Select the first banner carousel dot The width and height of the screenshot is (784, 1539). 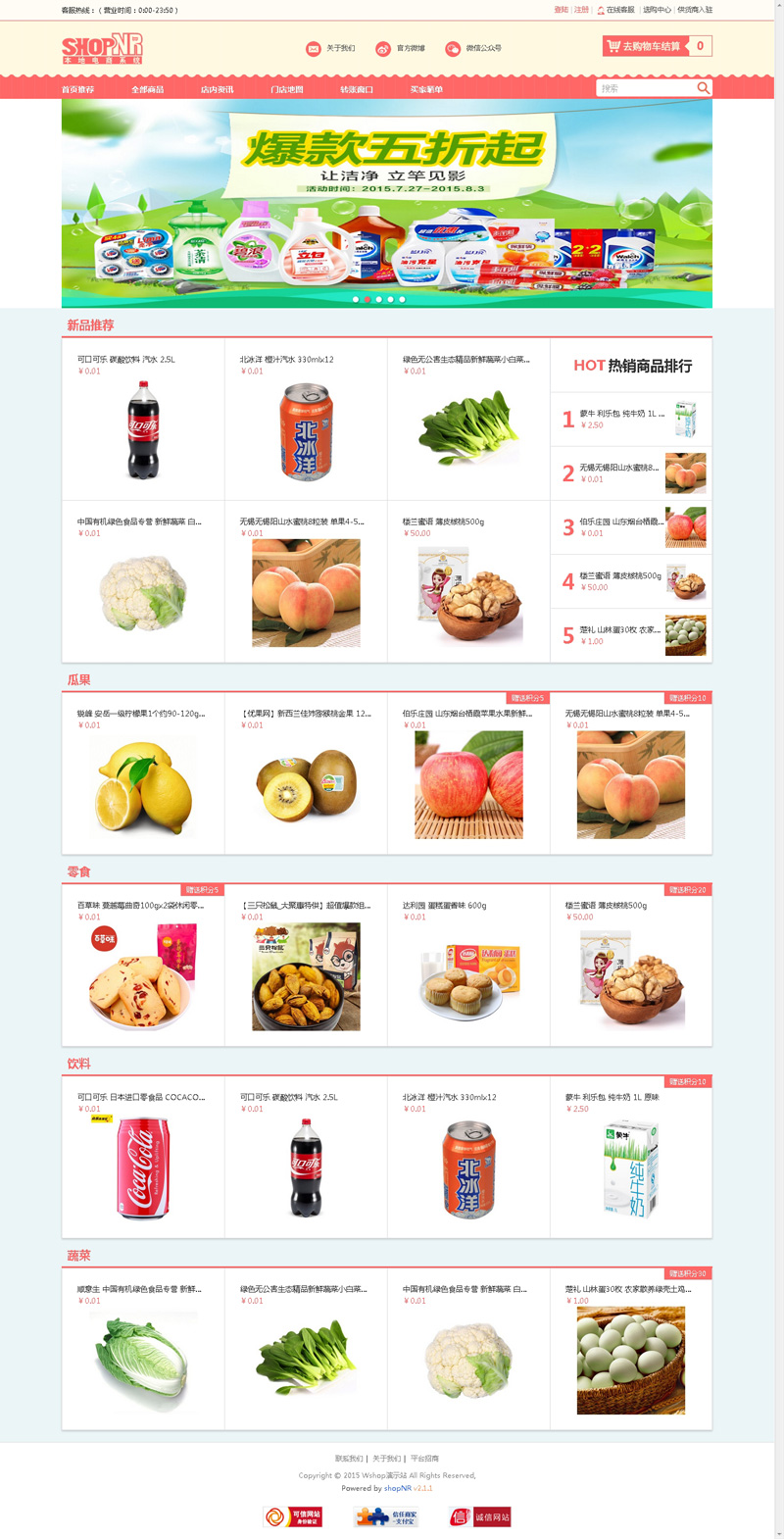(355, 299)
